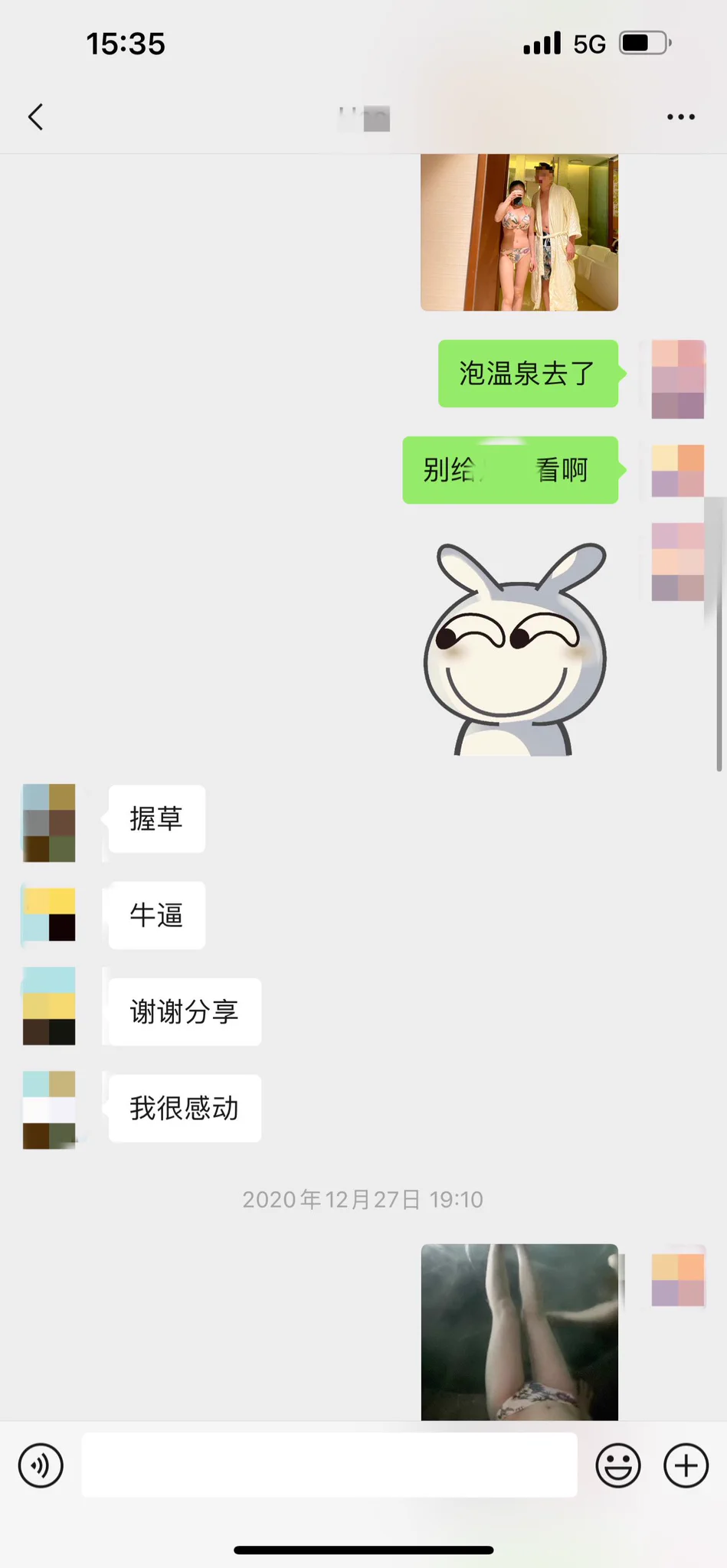Open the photo sent at 19:10
The image size is (727, 1568).
(x=519, y=1332)
